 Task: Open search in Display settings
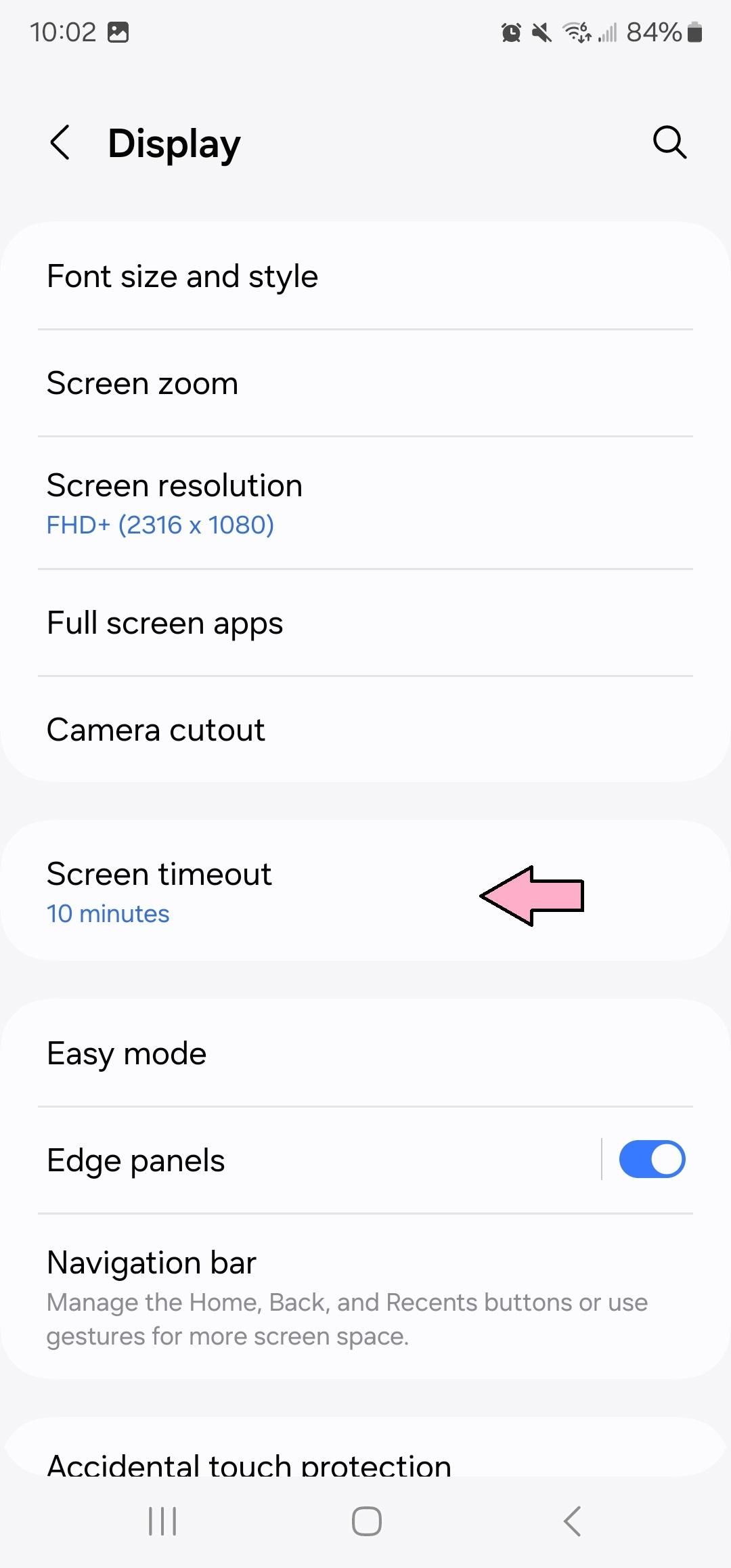pyautogui.click(x=669, y=142)
